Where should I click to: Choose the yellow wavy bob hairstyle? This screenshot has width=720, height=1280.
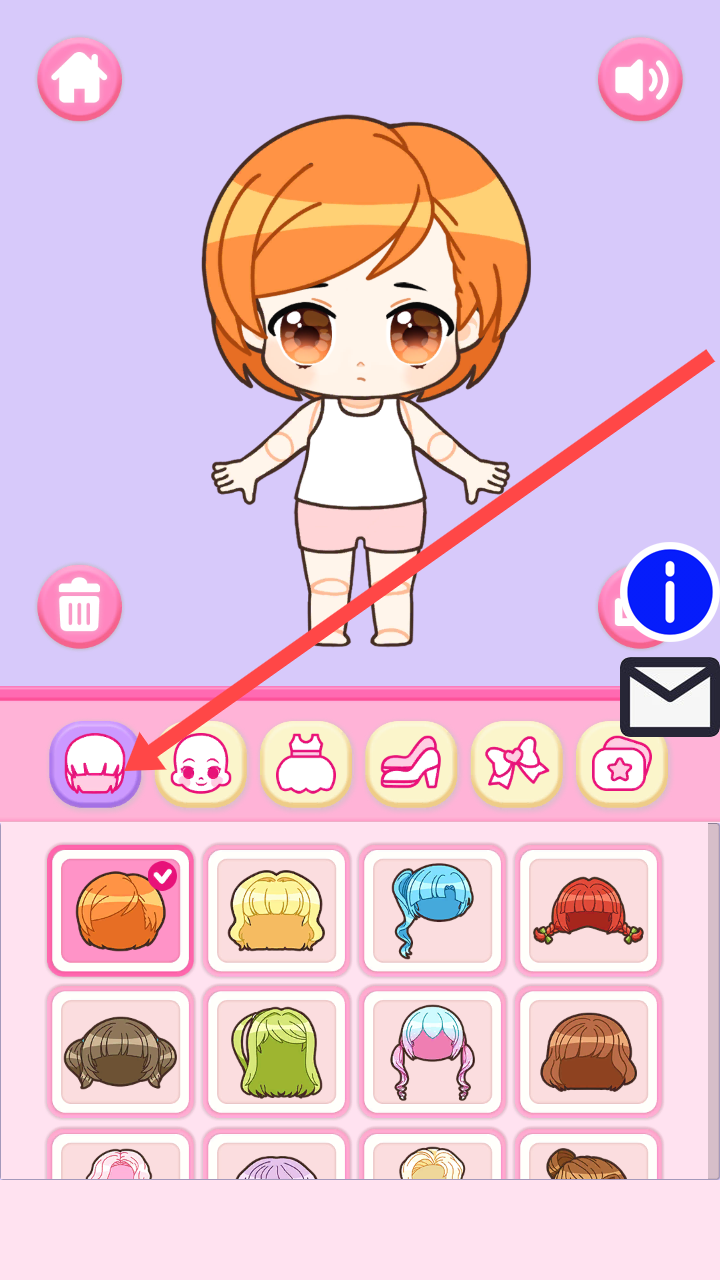276,910
